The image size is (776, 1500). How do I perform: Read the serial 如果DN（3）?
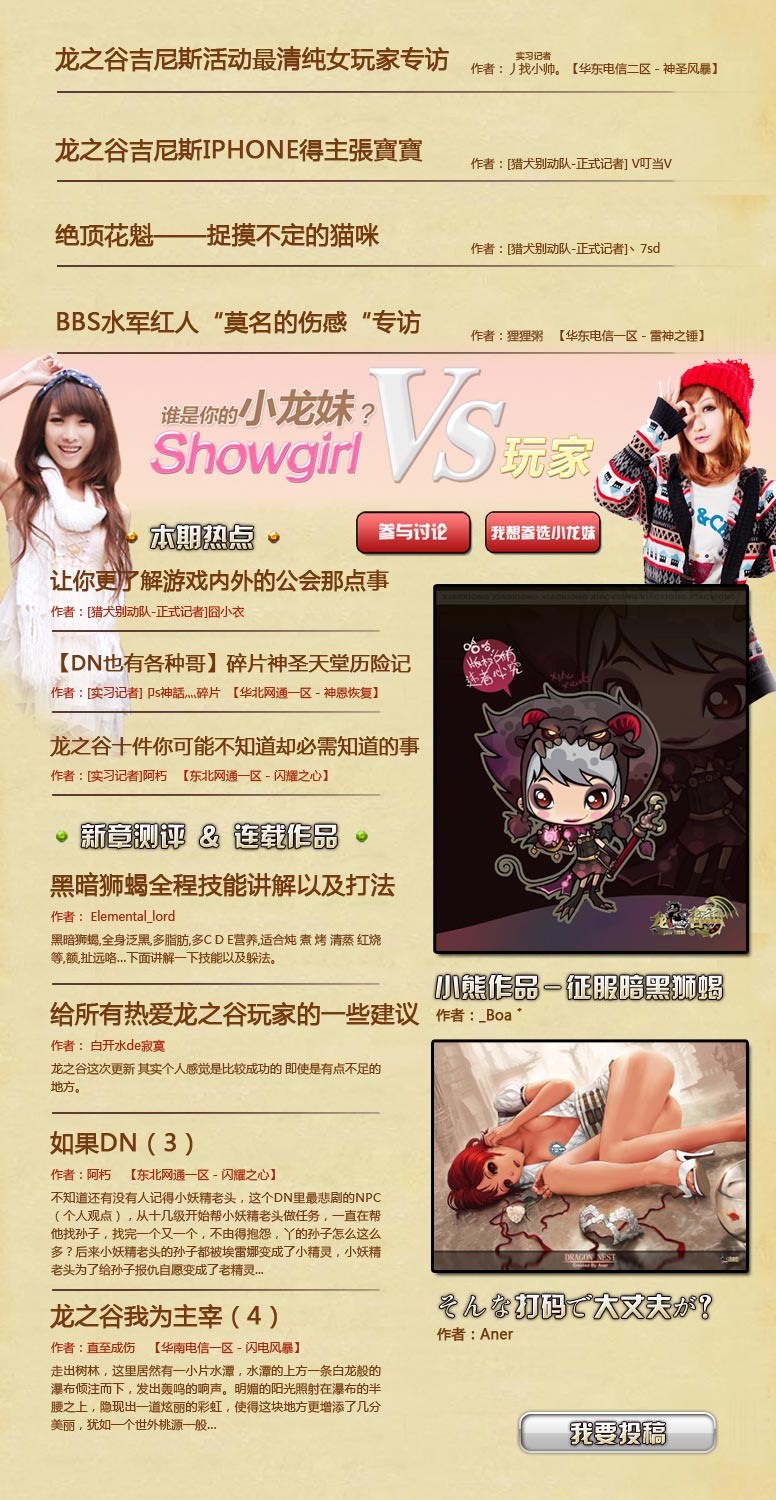tap(122, 1143)
